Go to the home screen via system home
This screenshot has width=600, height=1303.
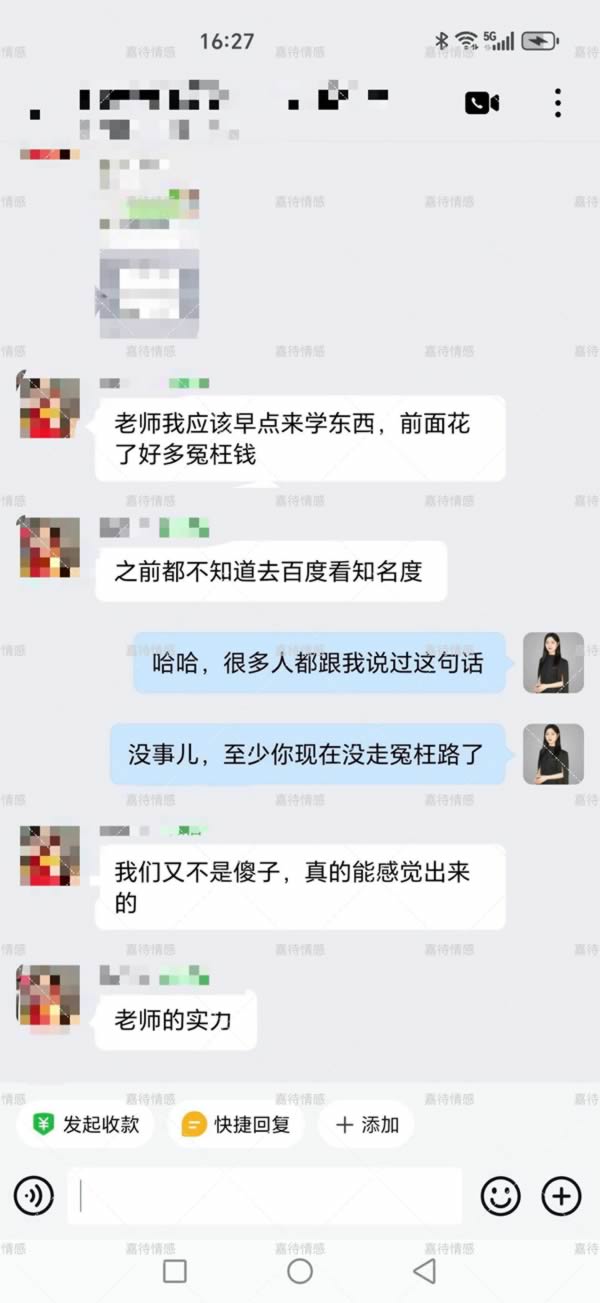pos(300,1271)
